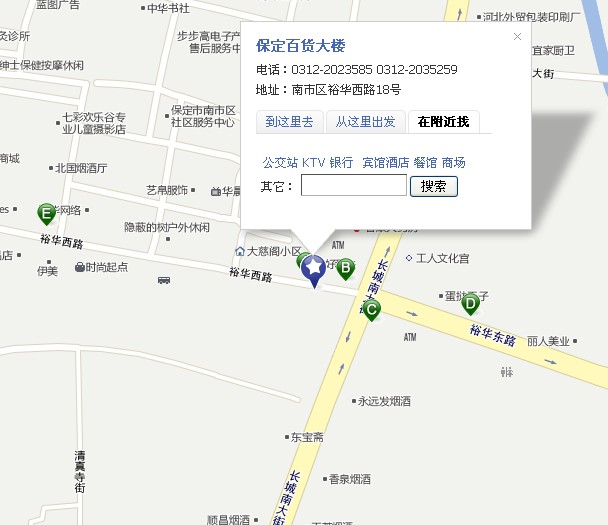Image resolution: width=608 pixels, height=525 pixels.
Task: Open map marker B
Action: tap(346, 268)
